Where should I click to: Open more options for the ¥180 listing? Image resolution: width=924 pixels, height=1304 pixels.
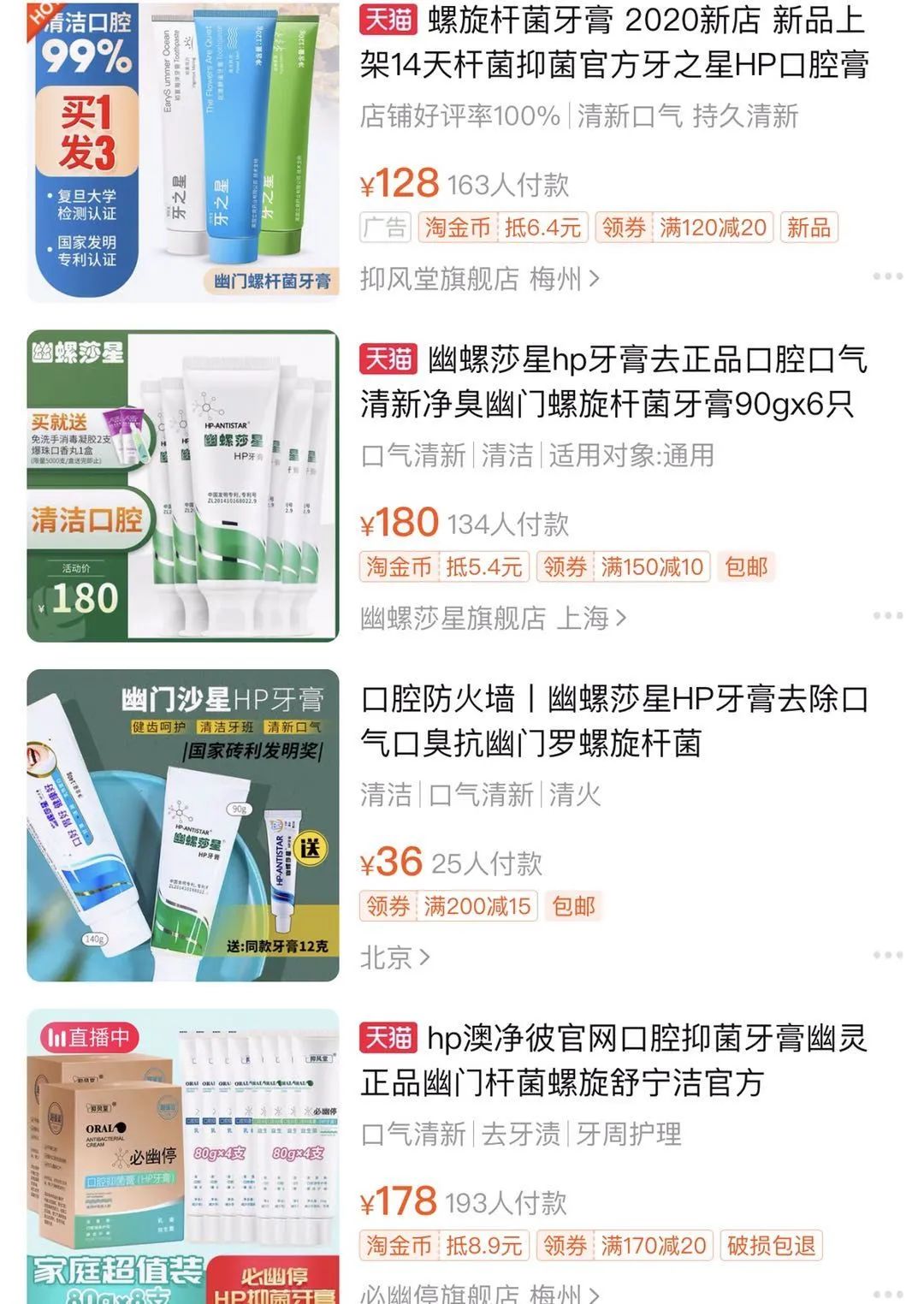click(x=887, y=616)
